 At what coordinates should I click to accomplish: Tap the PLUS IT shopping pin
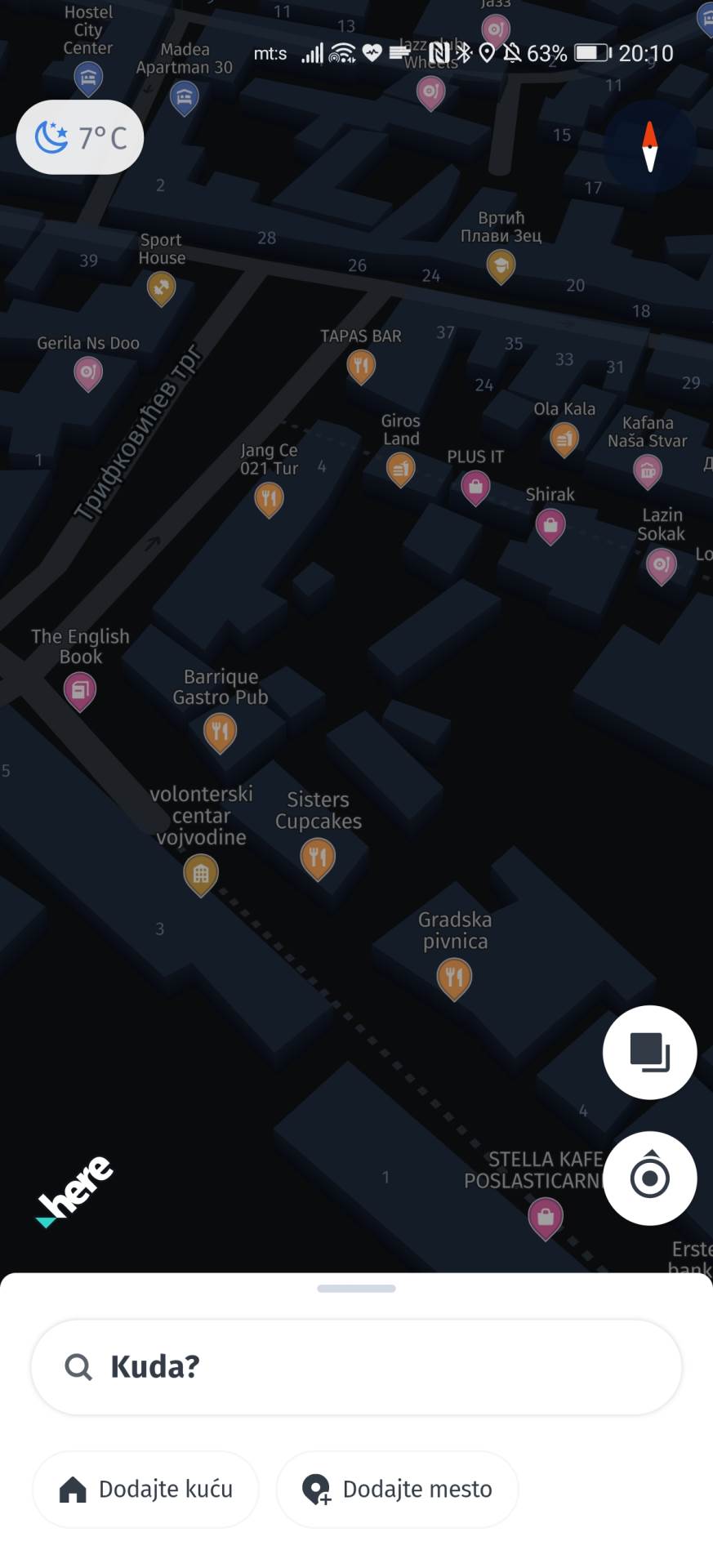point(476,487)
